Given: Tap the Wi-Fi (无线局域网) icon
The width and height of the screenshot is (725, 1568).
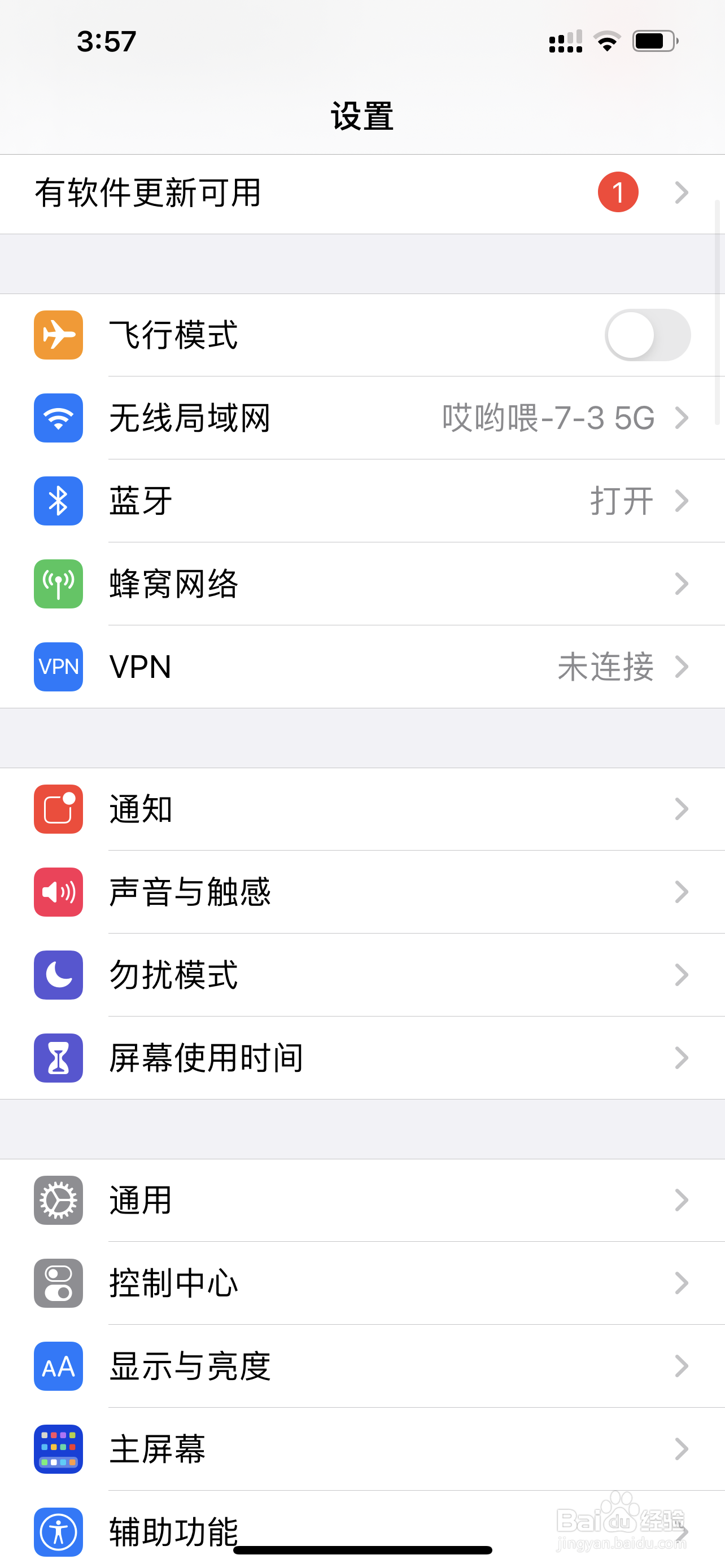Looking at the screenshot, I should 58,418.
